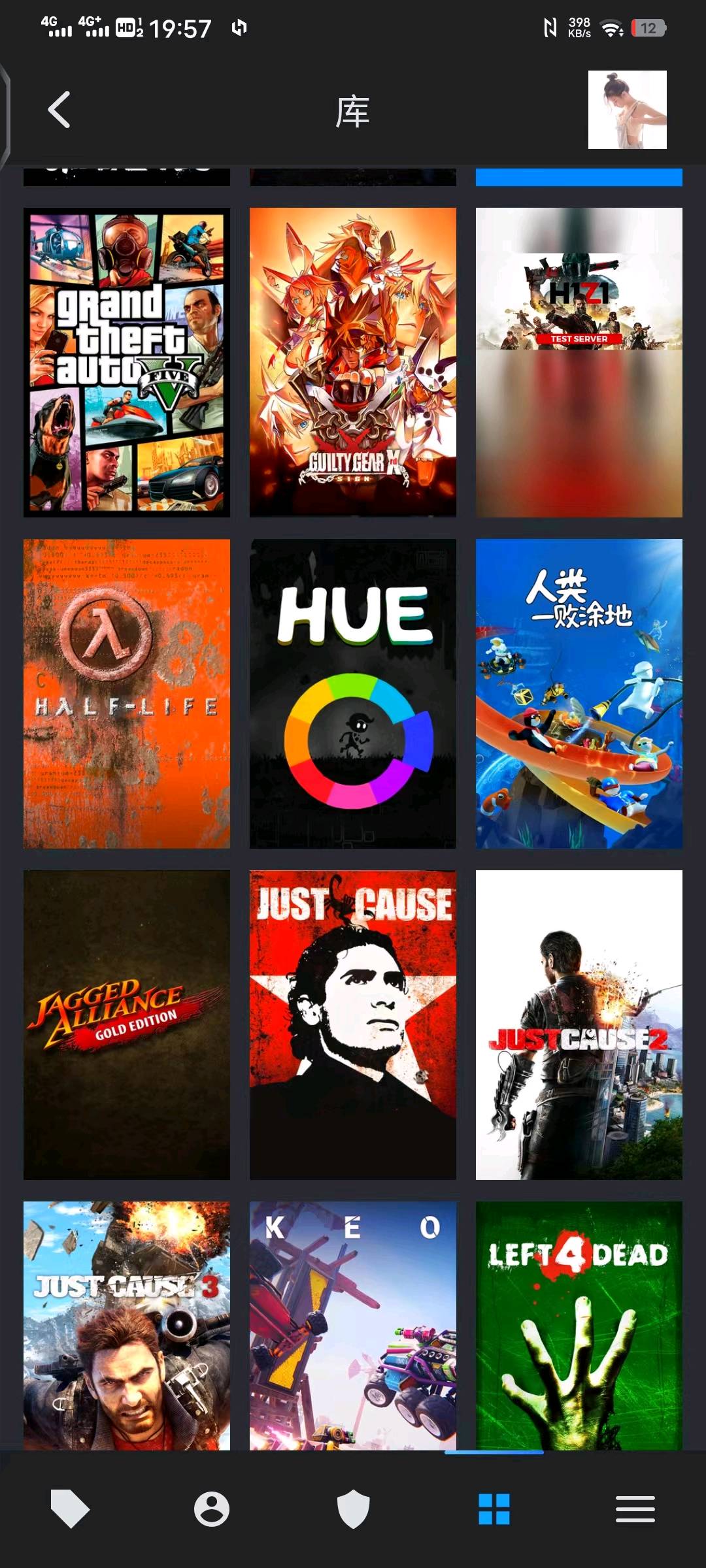Switch to the profile person tab
Viewport: 706px width, 1568px height.
(212, 1509)
